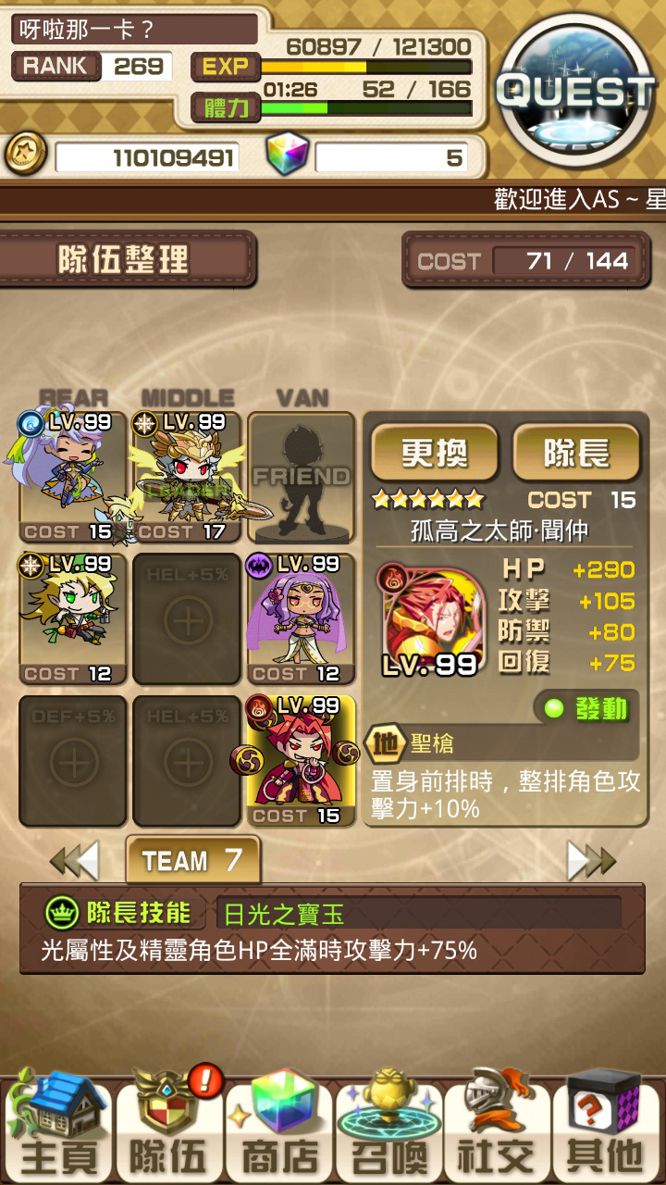Select the purple-veiled dancer character cost 12

coord(301,619)
